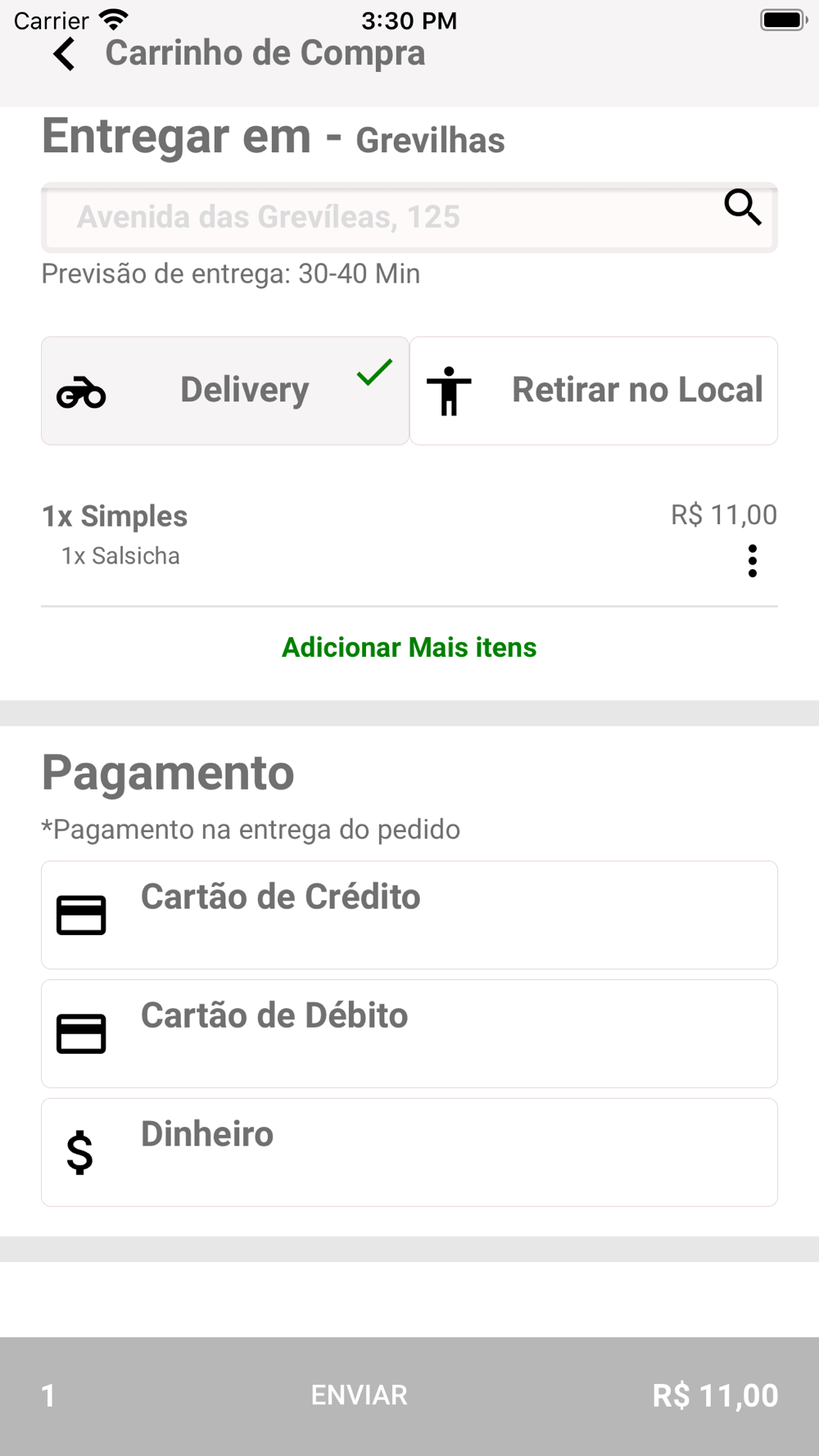Edit the delivery address field
This screenshot has width=819, height=1456.
click(409, 218)
